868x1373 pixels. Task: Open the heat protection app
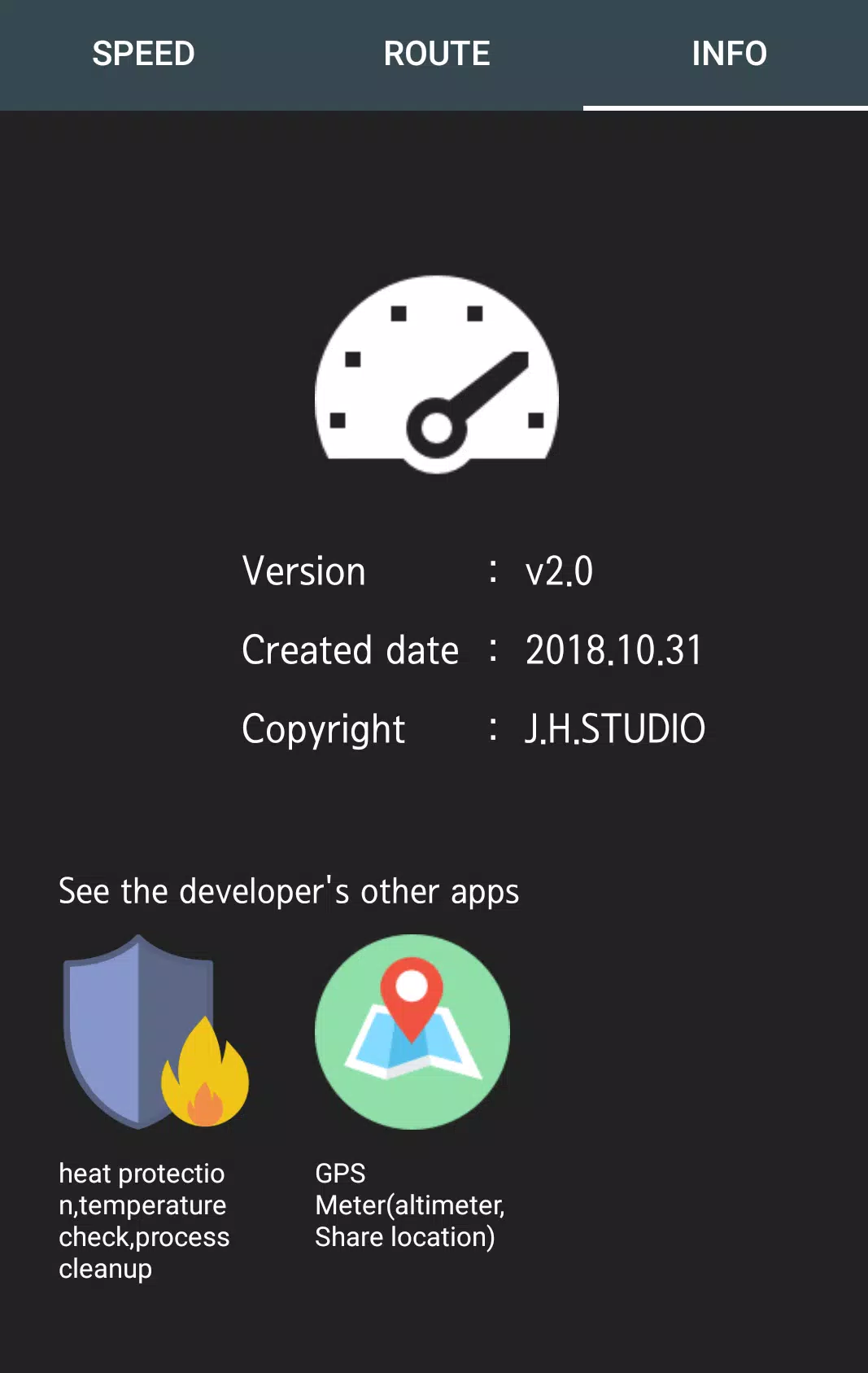click(155, 1031)
